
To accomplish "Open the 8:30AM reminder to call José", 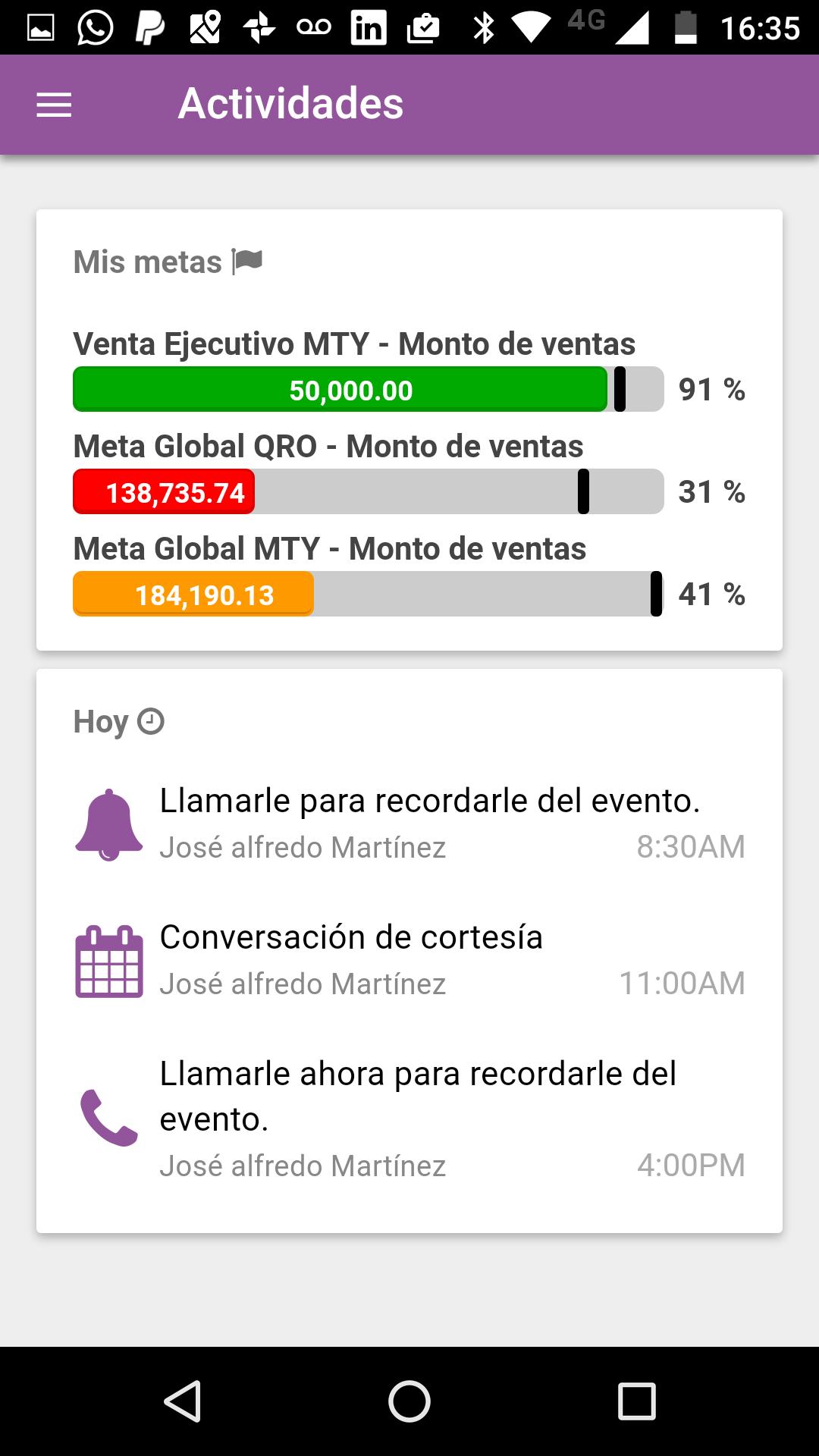I will (x=409, y=823).
